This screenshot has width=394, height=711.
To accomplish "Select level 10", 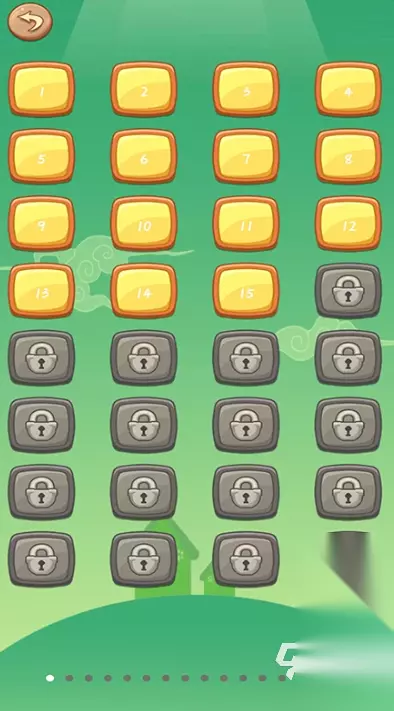I will pos(144,224).
